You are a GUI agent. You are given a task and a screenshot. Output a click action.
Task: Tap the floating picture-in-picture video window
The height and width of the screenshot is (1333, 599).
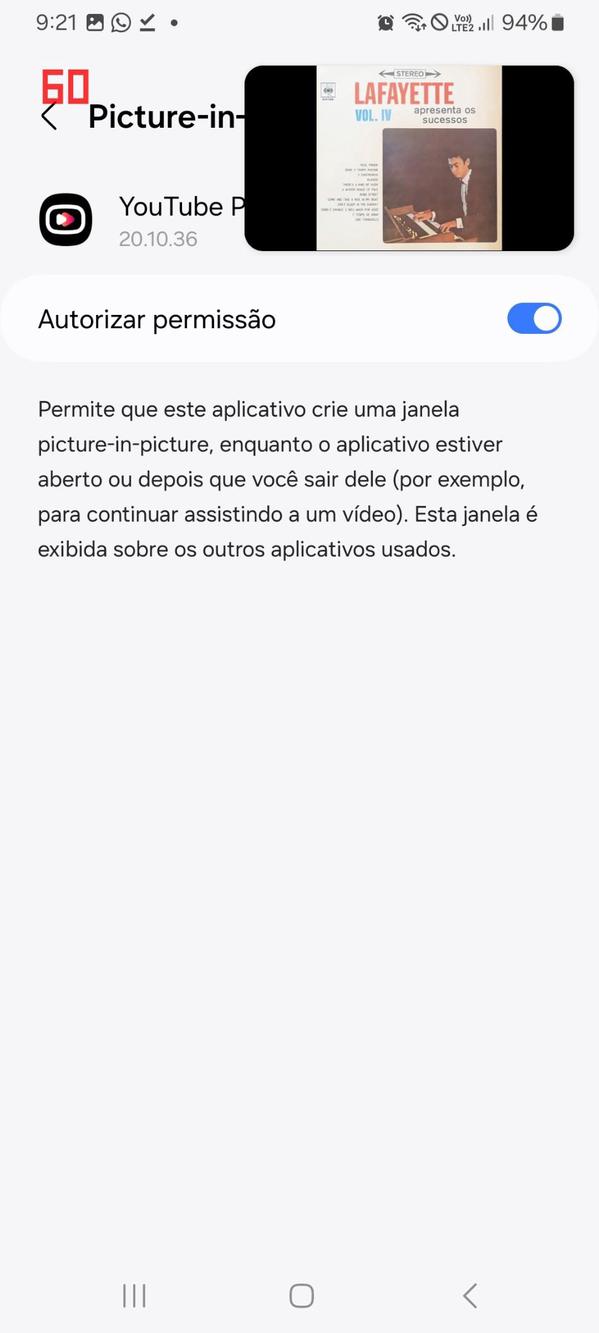click(409, 158)
